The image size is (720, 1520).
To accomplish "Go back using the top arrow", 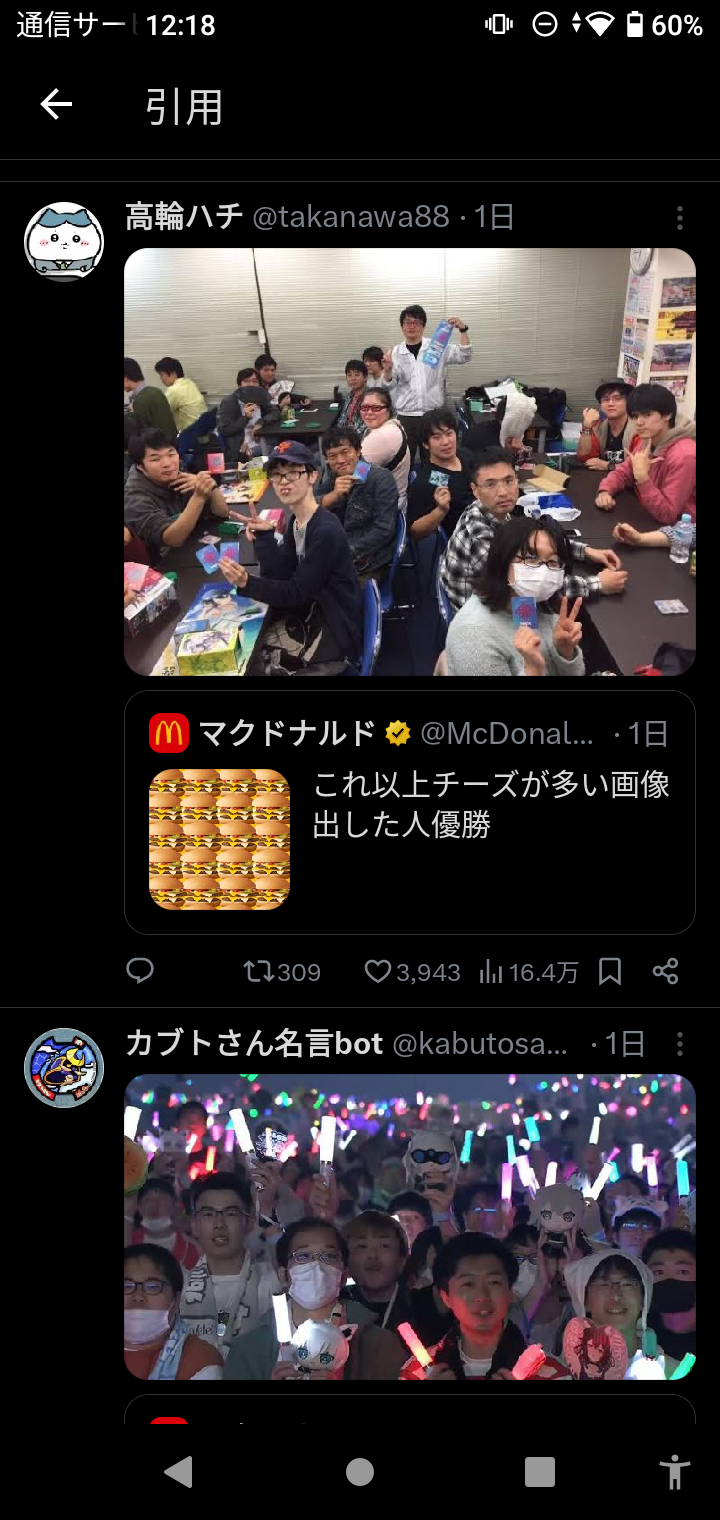I will click(56, 105).
